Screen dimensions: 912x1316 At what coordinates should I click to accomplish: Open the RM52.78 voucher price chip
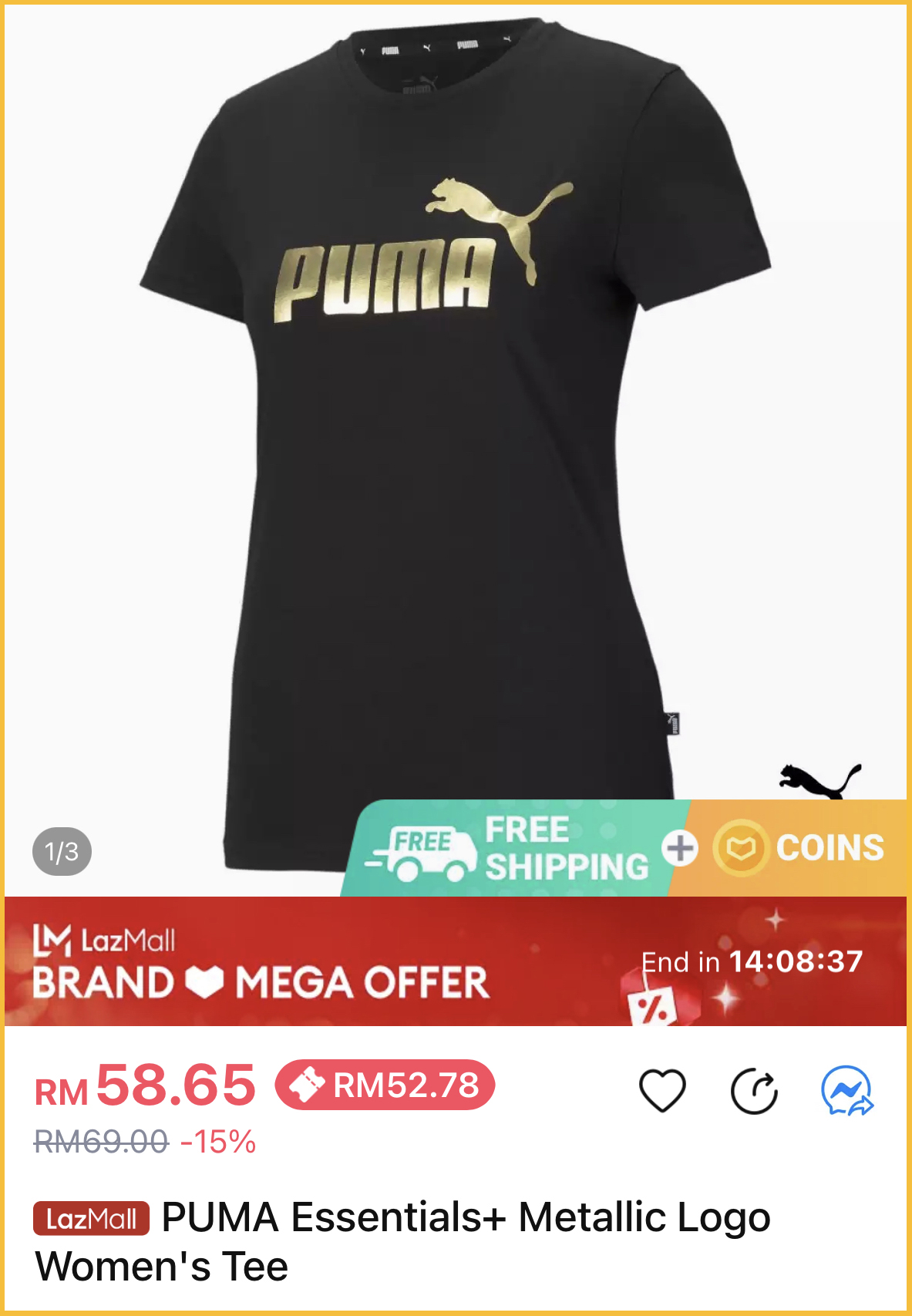385,1085
